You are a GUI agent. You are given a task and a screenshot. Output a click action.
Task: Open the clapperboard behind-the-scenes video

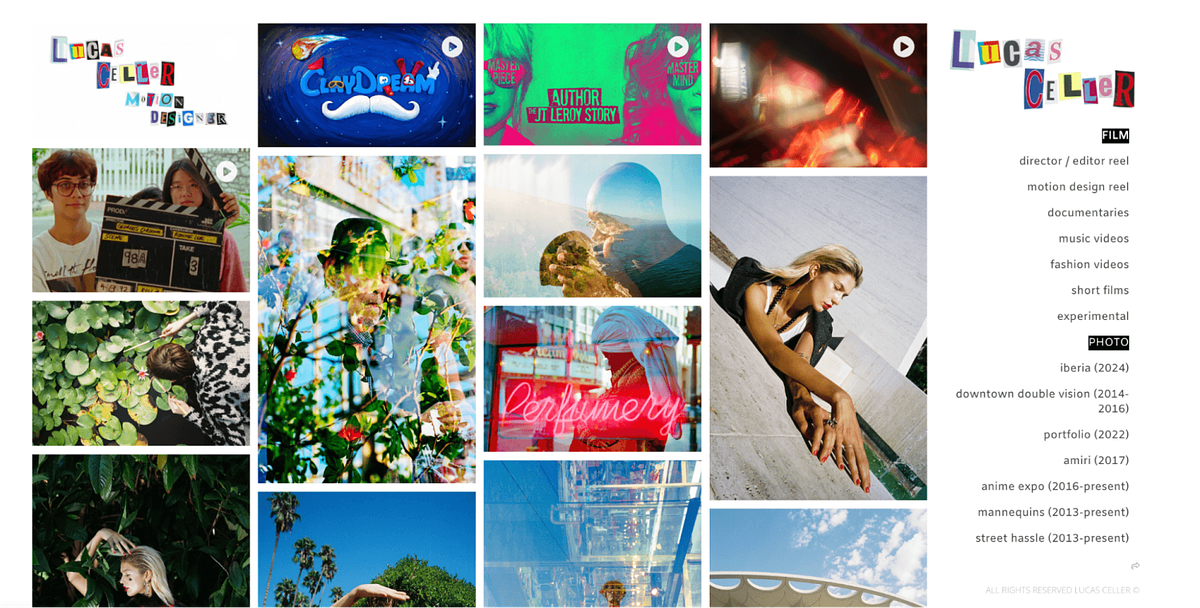(140, 220)
